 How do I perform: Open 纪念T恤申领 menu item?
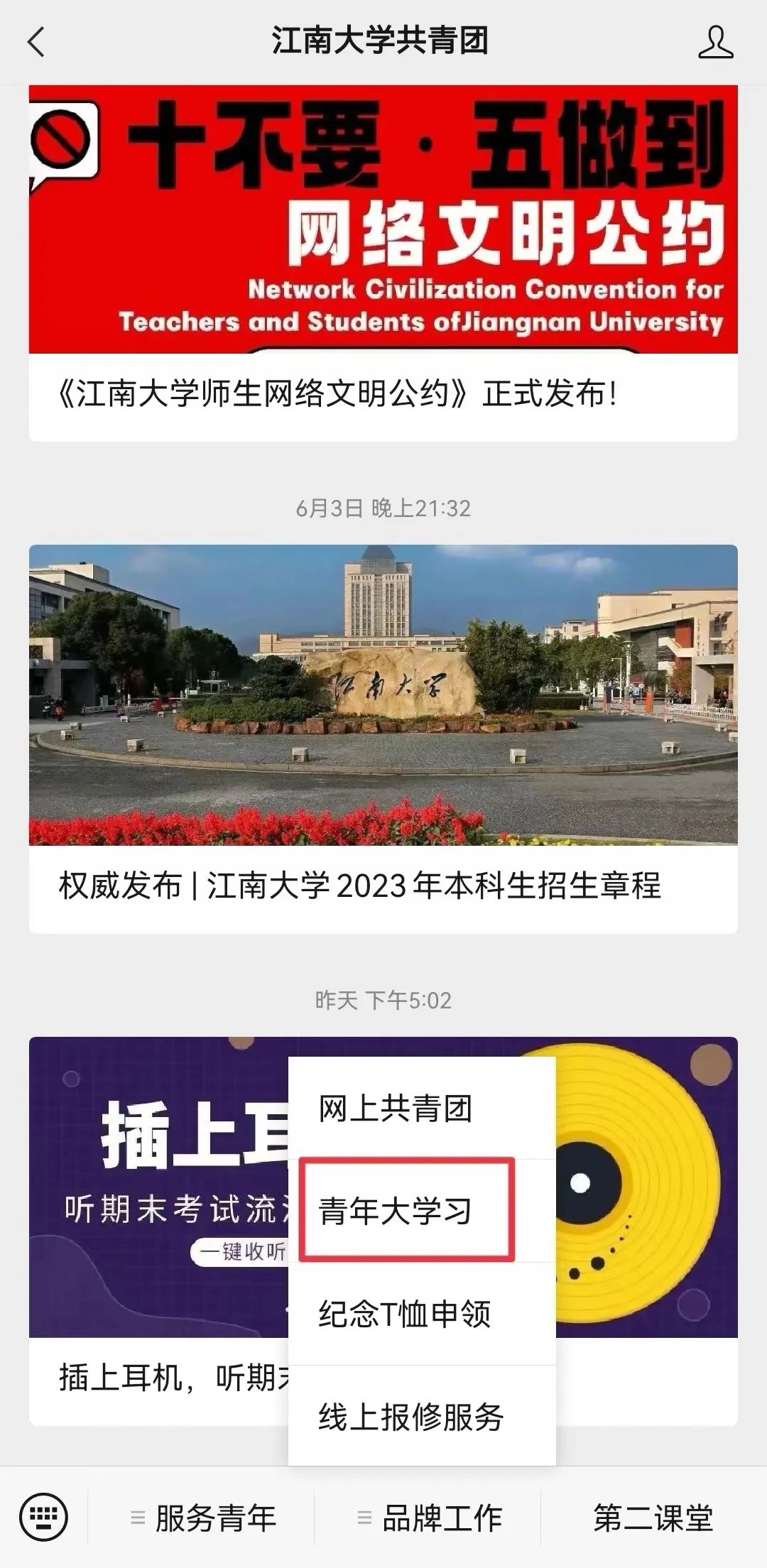[x=404, y=1314]
